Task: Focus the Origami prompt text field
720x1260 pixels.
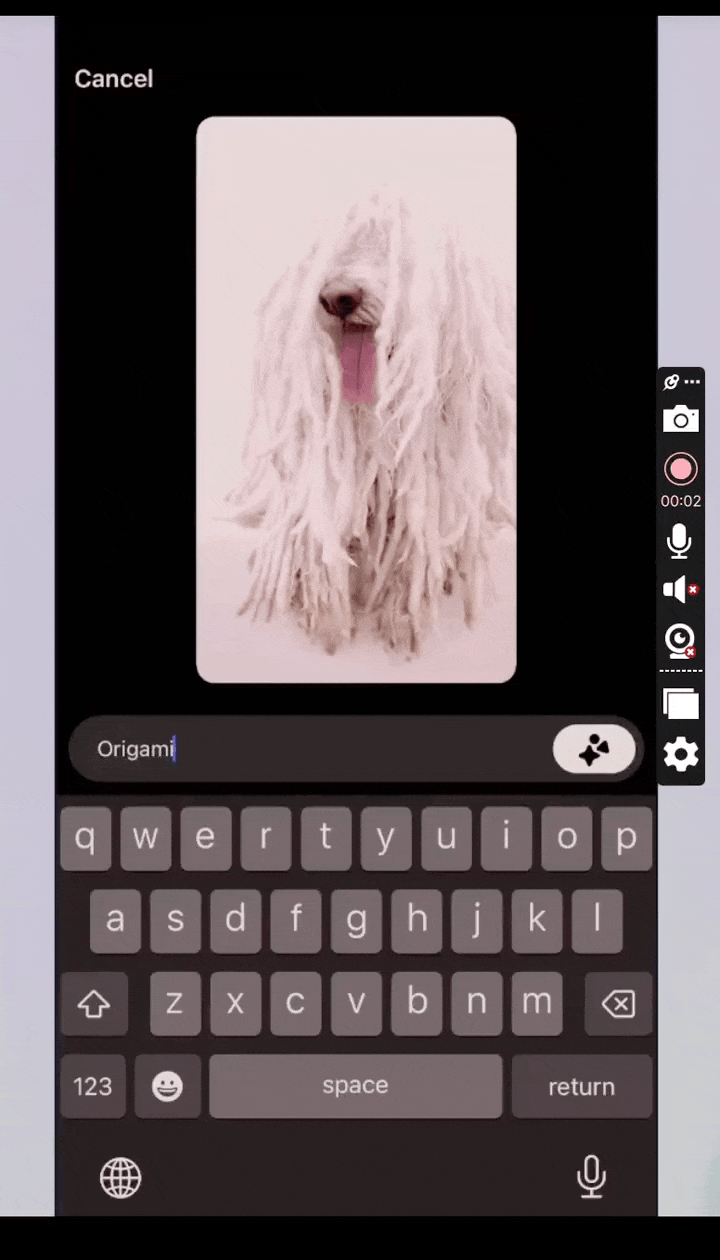Action: point(310,749)
